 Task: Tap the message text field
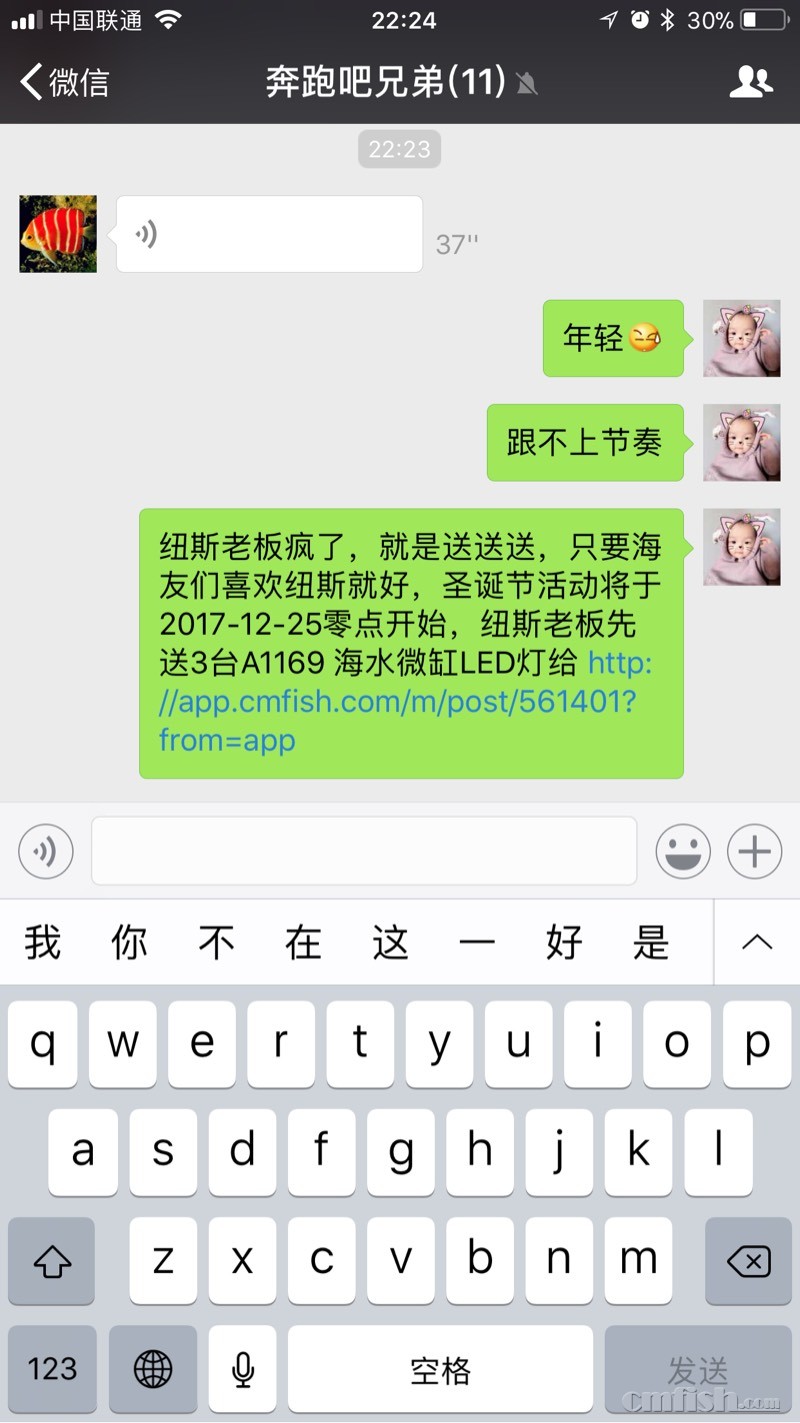pos(364,851)
